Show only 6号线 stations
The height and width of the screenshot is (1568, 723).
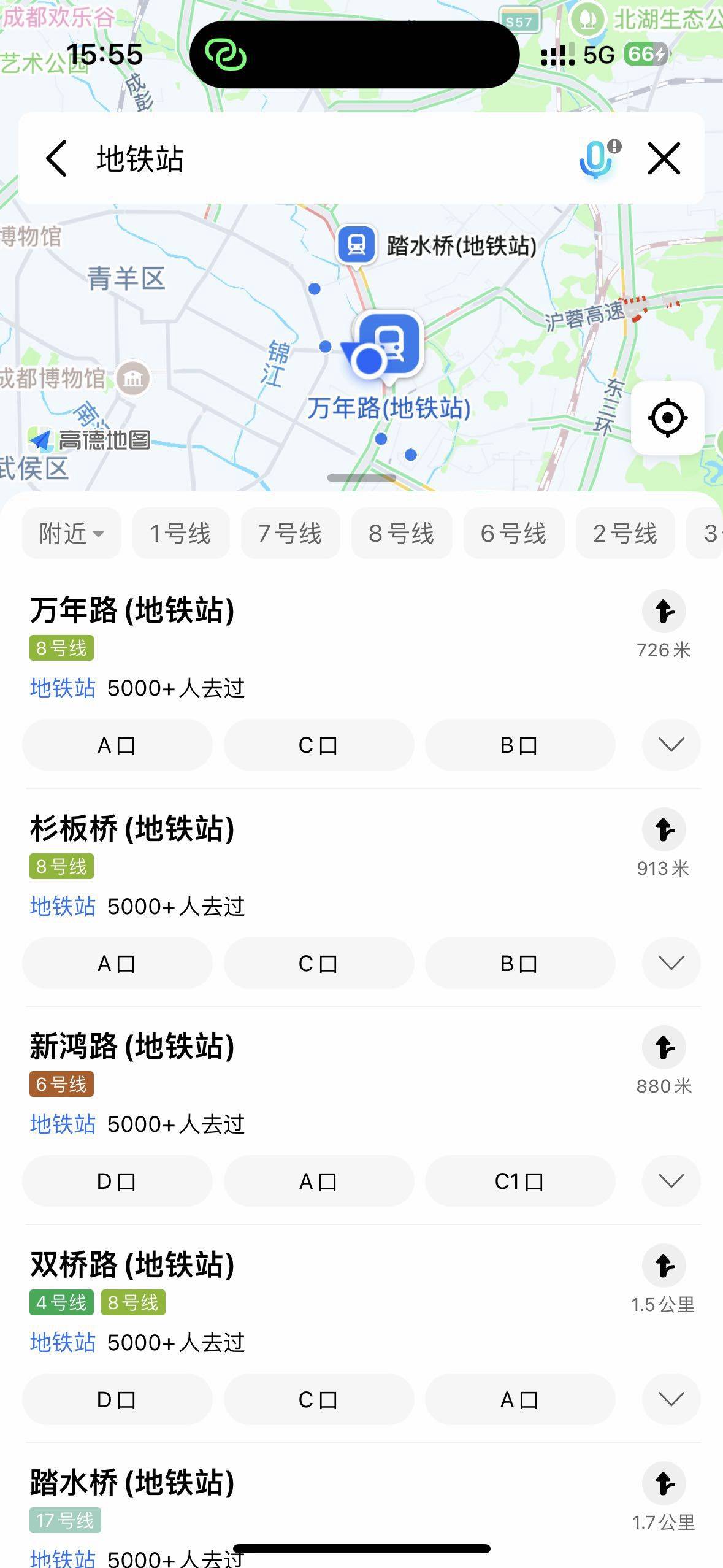(513, 533)
